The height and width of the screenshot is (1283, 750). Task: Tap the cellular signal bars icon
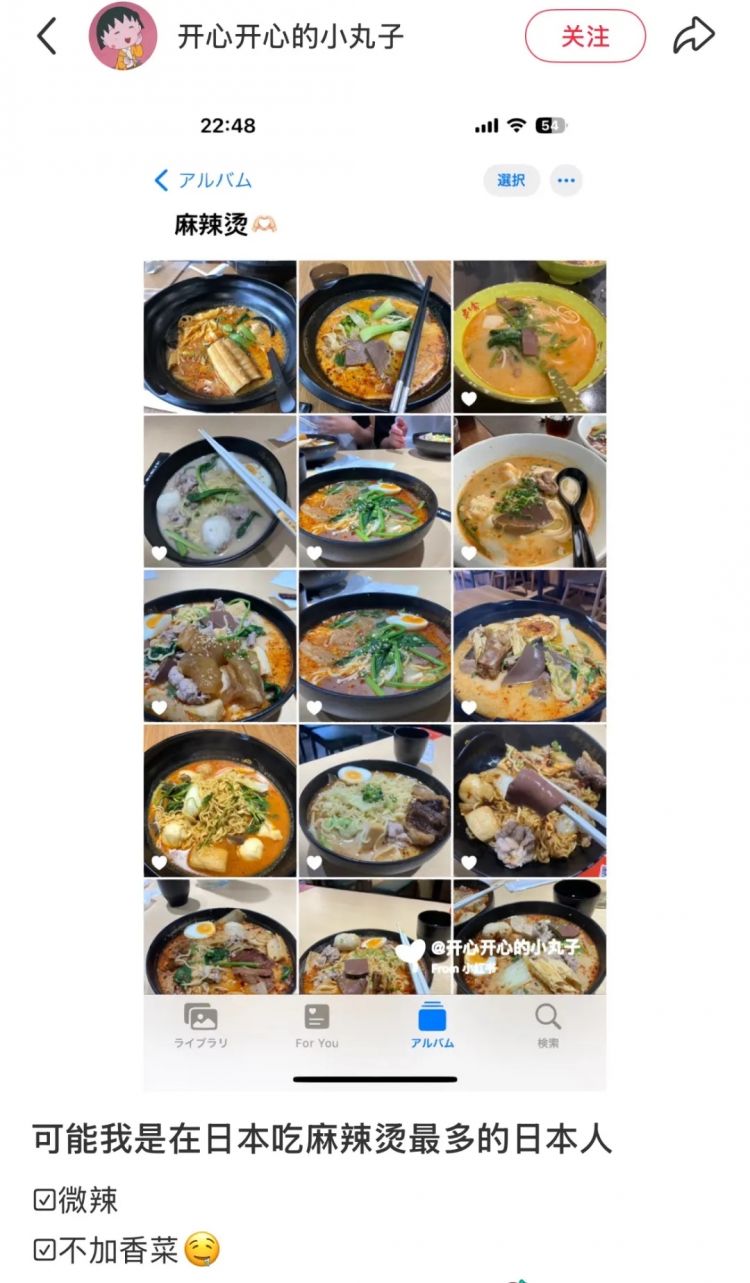tap(487, 126)
